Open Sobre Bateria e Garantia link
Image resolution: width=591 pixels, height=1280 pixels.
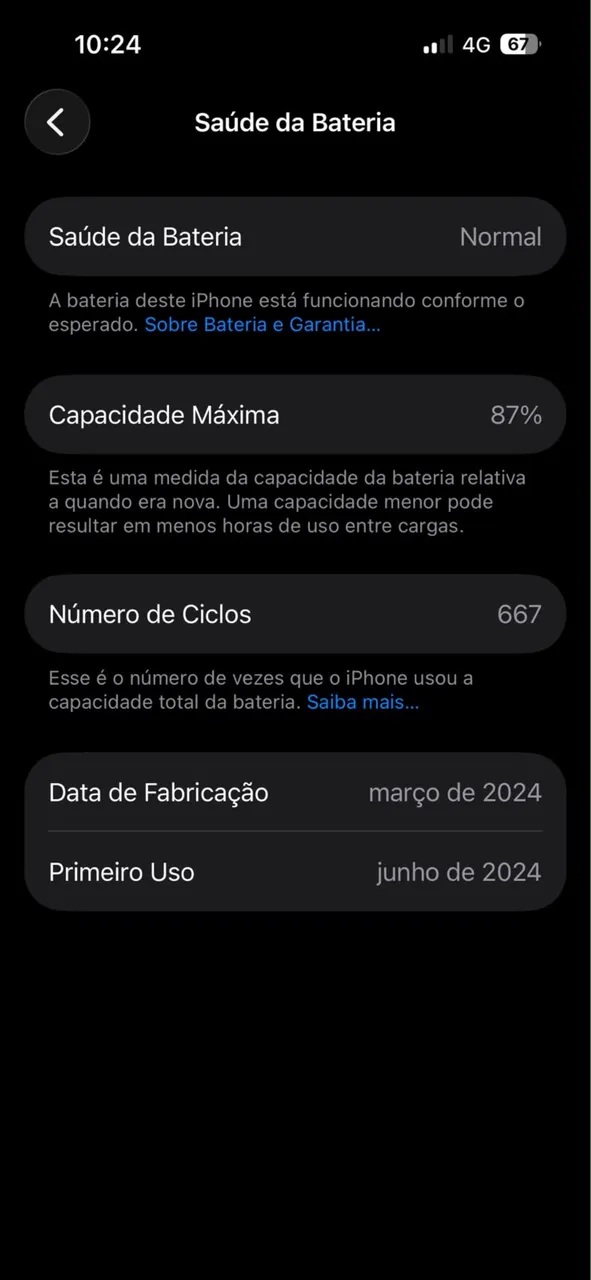coord(262,325)
